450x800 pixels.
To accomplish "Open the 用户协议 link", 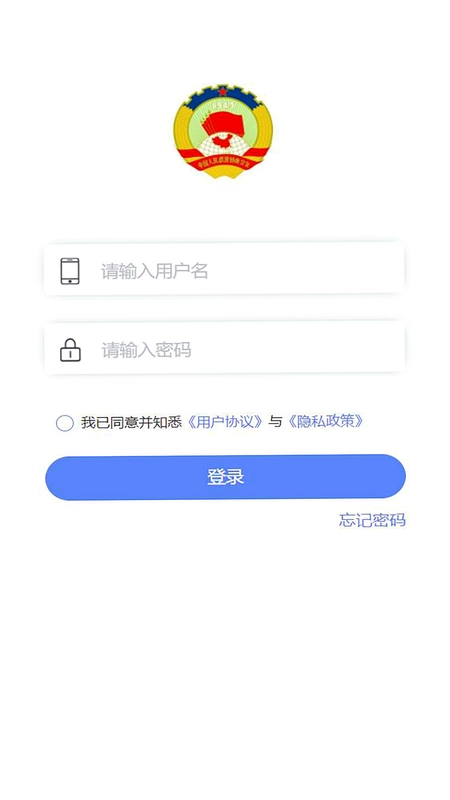I will (225, 422).
